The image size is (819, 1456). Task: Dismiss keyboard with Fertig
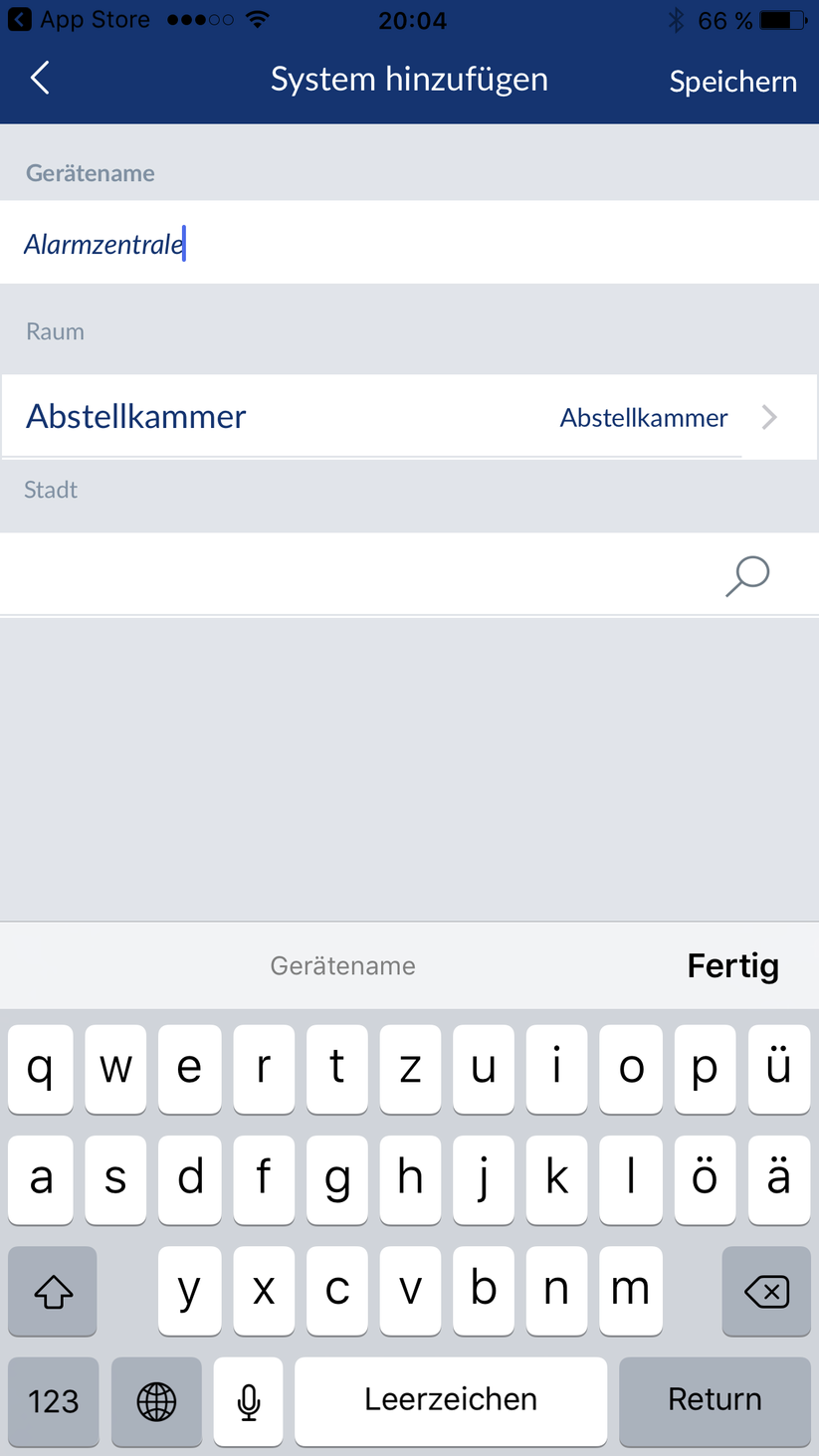point(732,965)
